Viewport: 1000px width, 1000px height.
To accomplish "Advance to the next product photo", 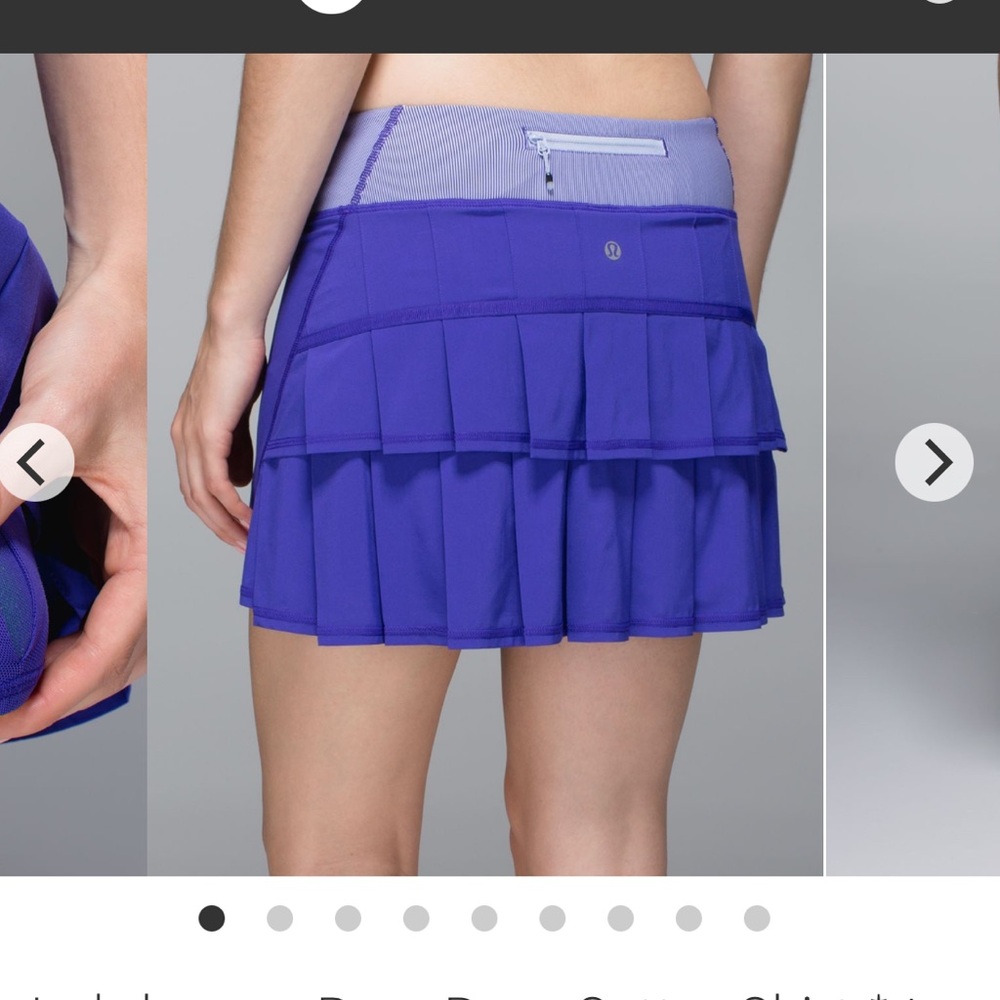I will pos(933,462).
